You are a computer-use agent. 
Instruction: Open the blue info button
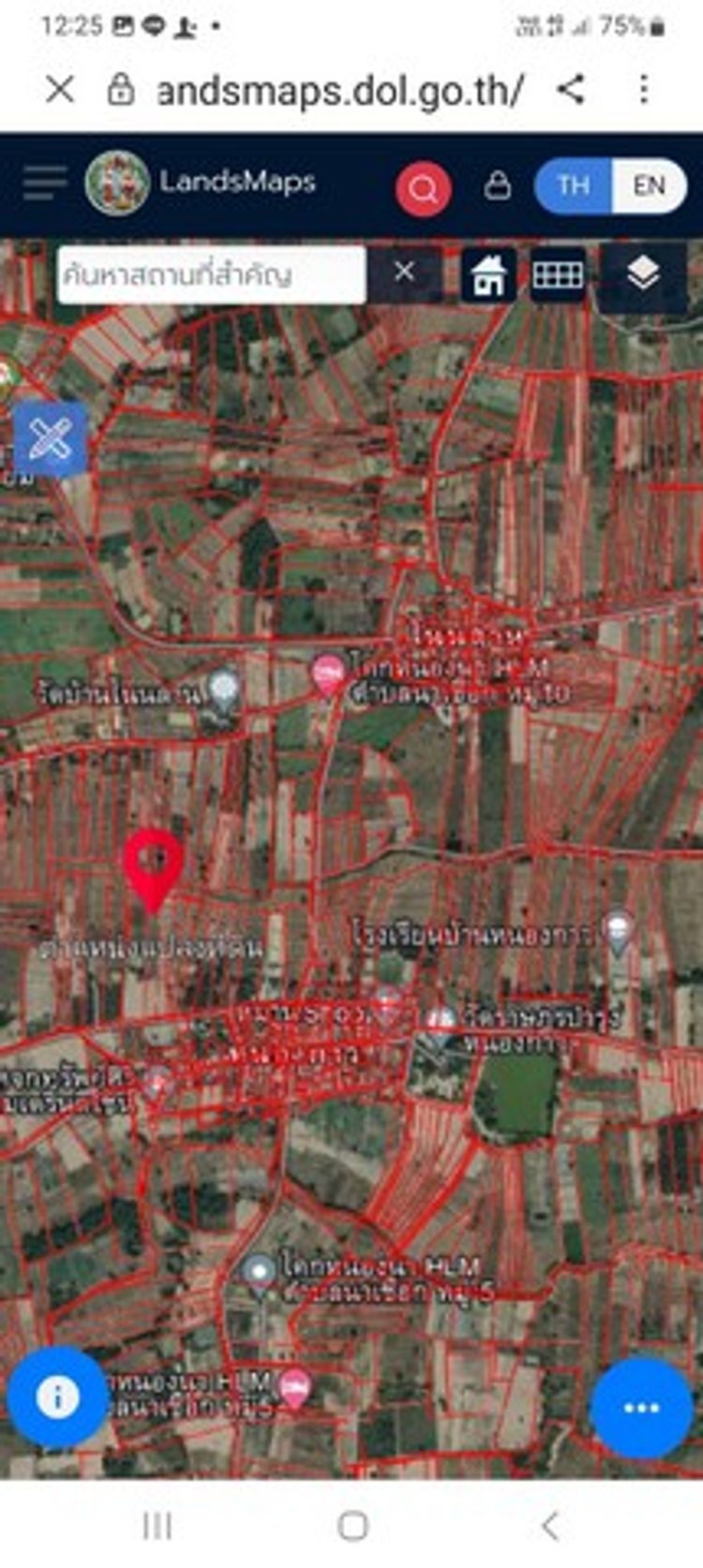click(57, 1398)
